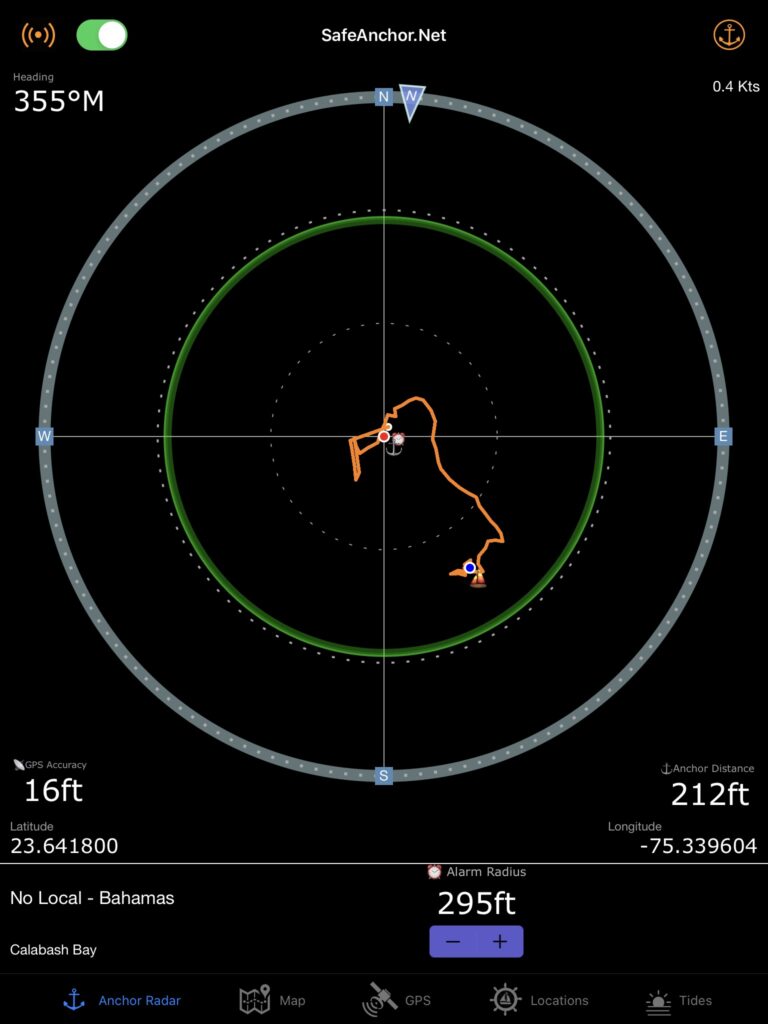The height and width of the screenshot is (1024, 768).
Task: Tap the orange anchor icon
Action: (x=729, y=35)
